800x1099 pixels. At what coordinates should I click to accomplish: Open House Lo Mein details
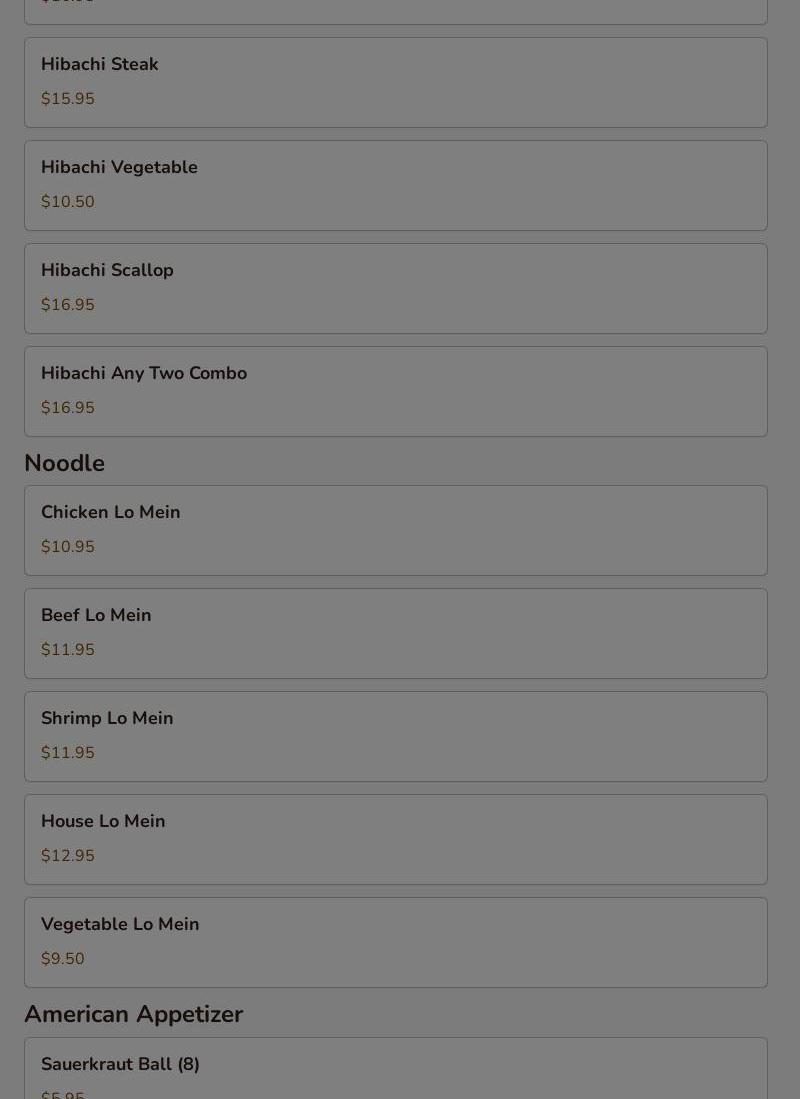[x=395, y=839]
